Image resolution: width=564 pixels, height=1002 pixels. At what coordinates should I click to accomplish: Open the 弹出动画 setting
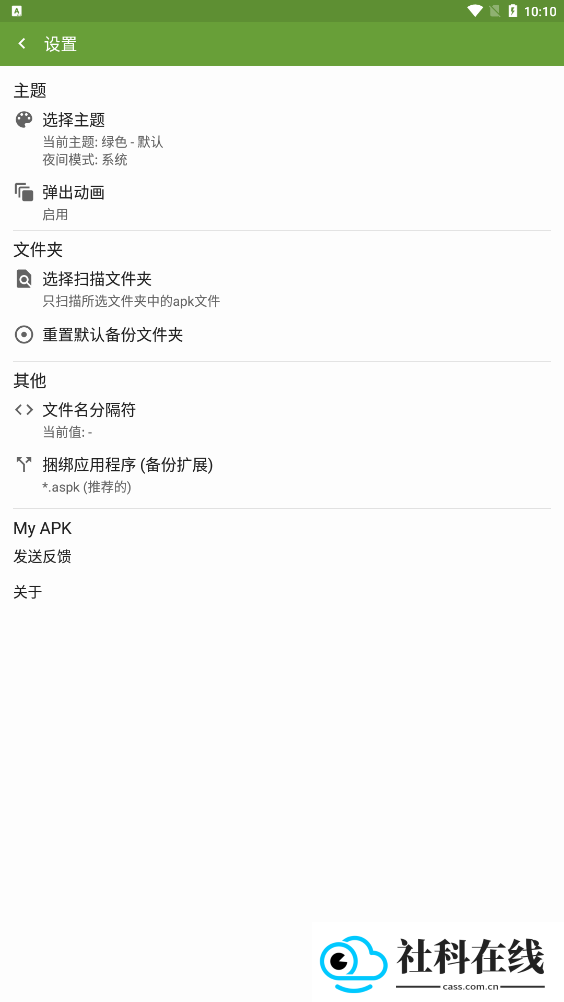click(x=282, y=202)
